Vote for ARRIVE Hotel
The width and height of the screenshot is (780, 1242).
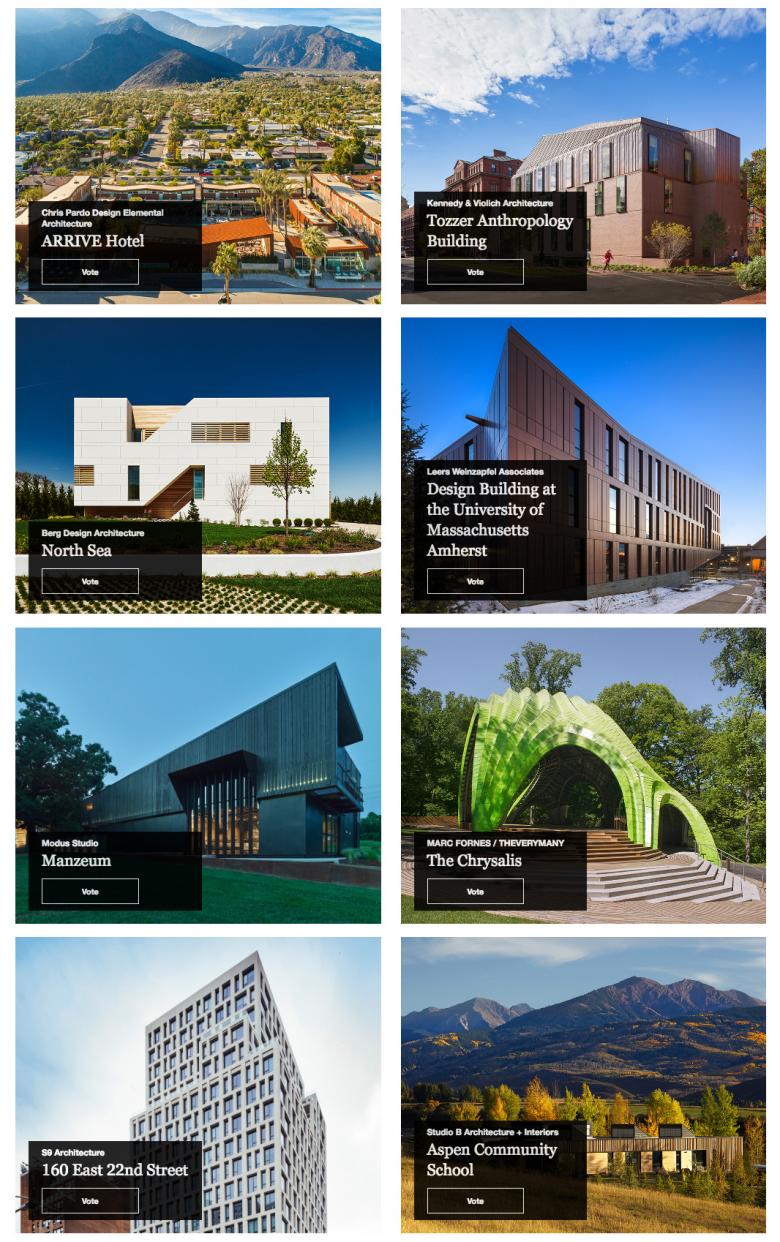tap(90, 272)
